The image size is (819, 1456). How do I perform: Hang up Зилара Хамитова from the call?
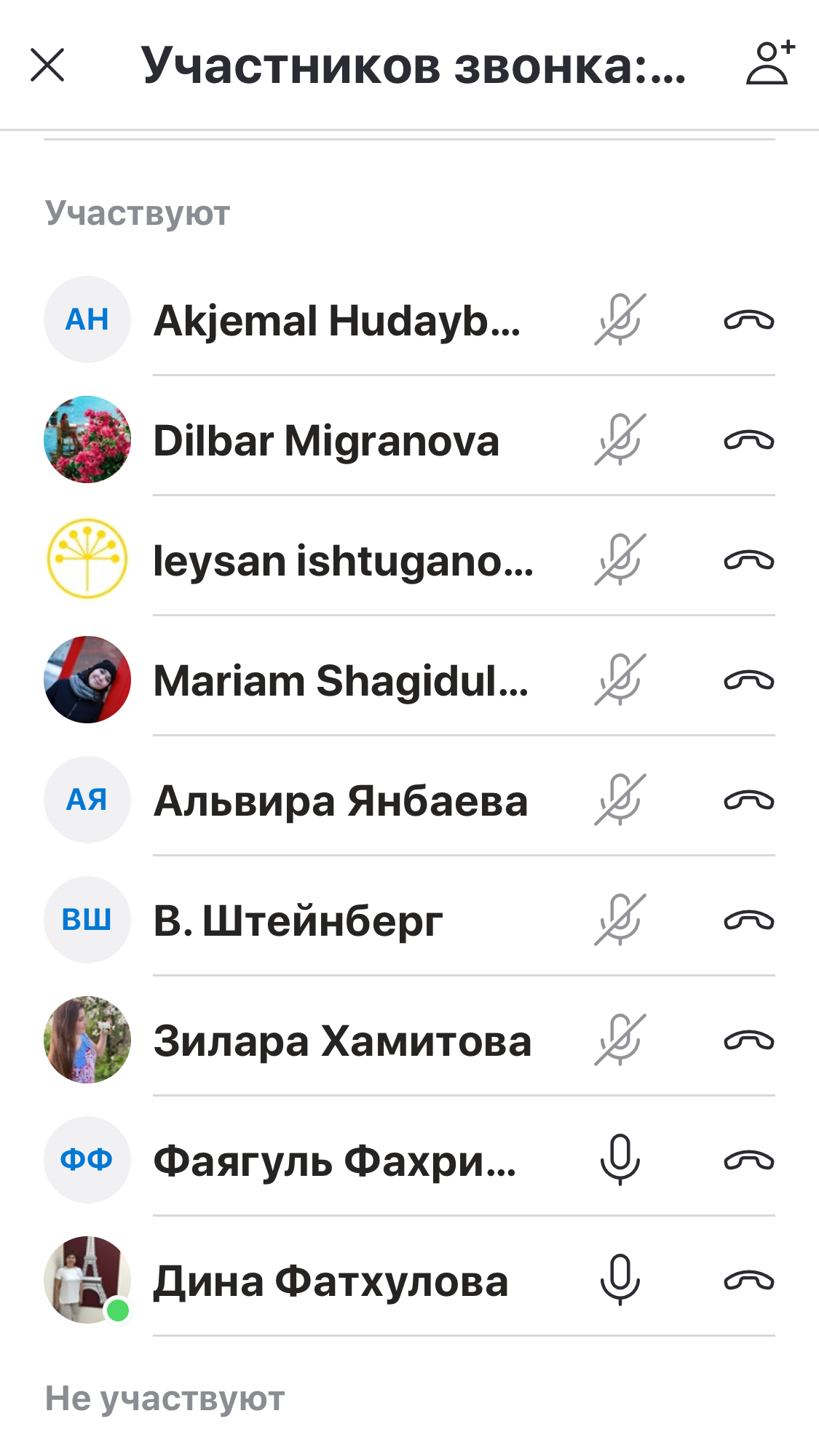tap(748, 1041)
